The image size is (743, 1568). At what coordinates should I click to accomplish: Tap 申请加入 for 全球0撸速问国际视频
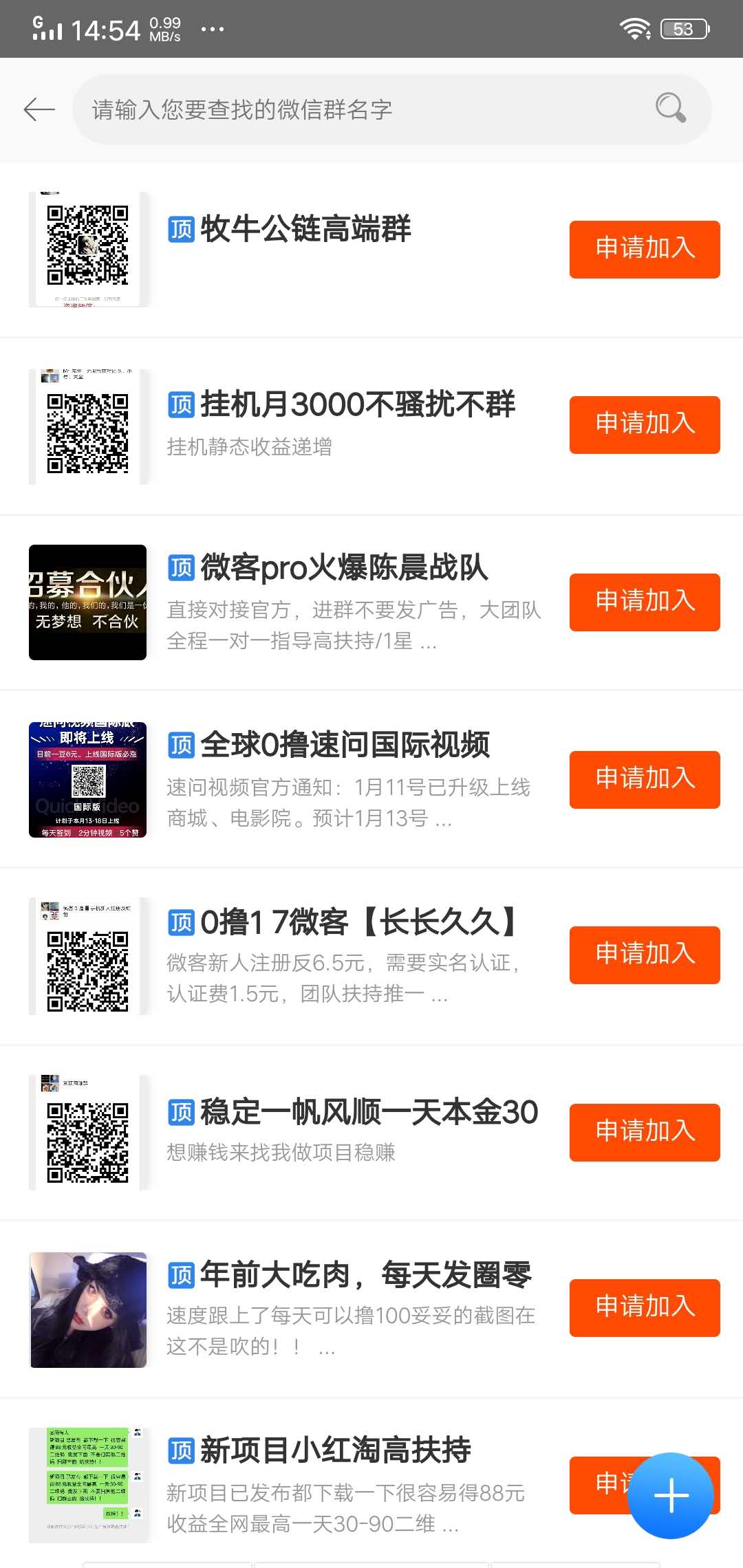644,781
